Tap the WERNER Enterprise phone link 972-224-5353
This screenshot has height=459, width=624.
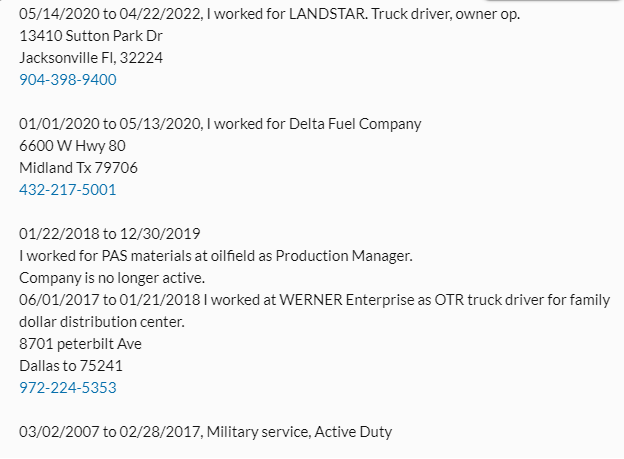point(68,387)
